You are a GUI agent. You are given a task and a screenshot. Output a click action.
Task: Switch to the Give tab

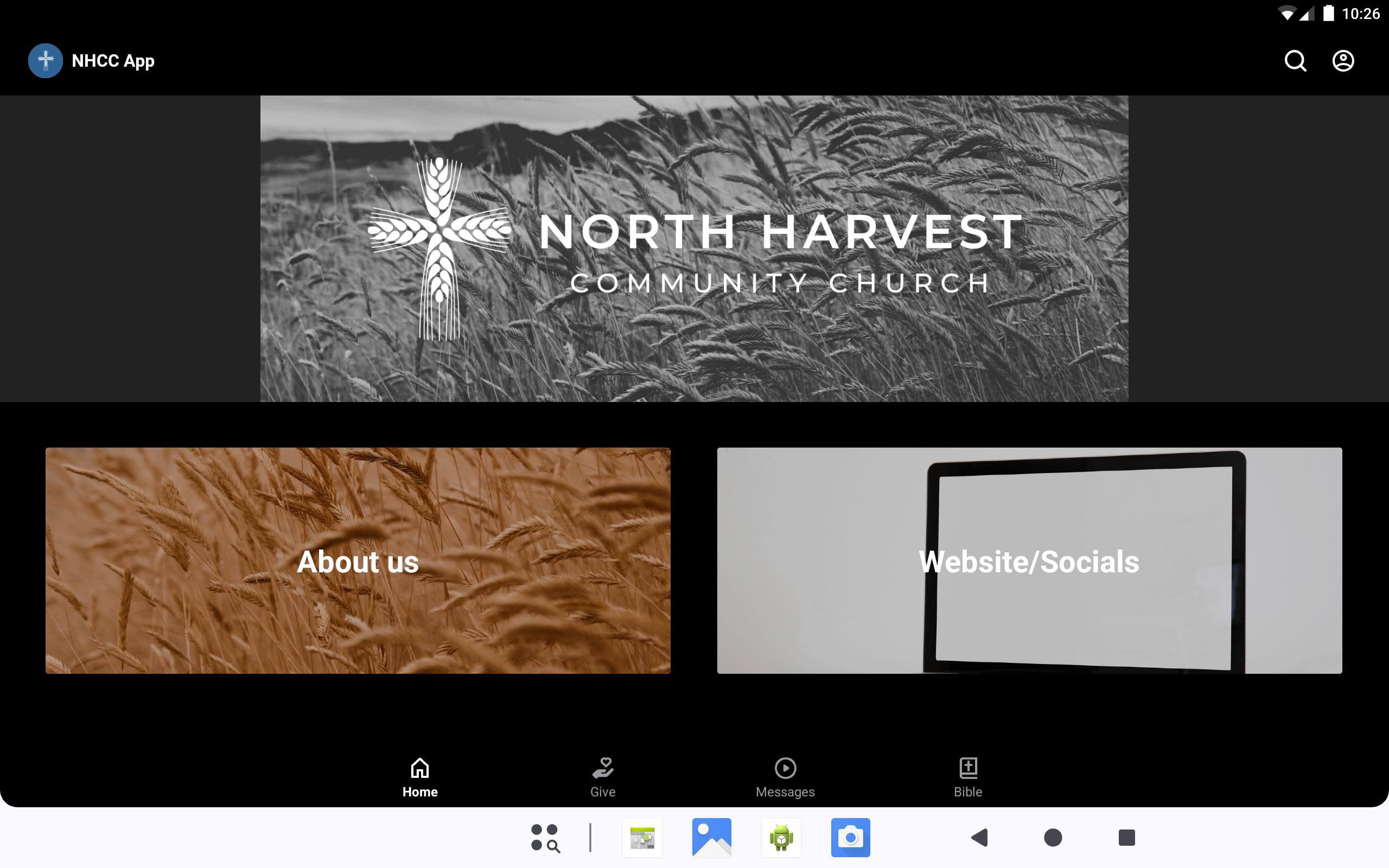pyautogui.click(x=603, y=777)
